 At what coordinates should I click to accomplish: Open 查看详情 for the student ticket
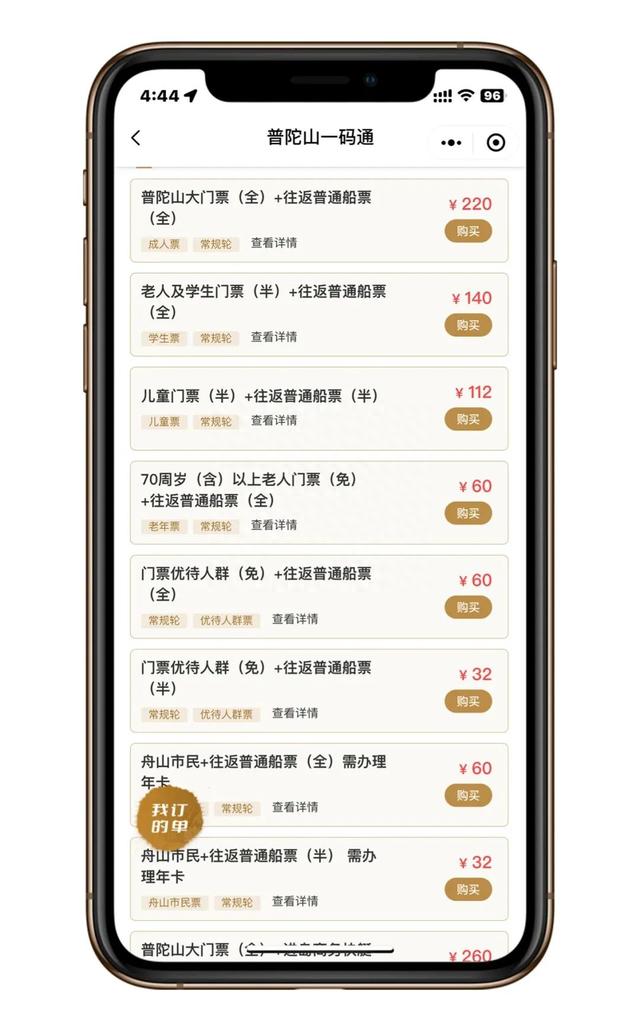[x=274, y=337]
